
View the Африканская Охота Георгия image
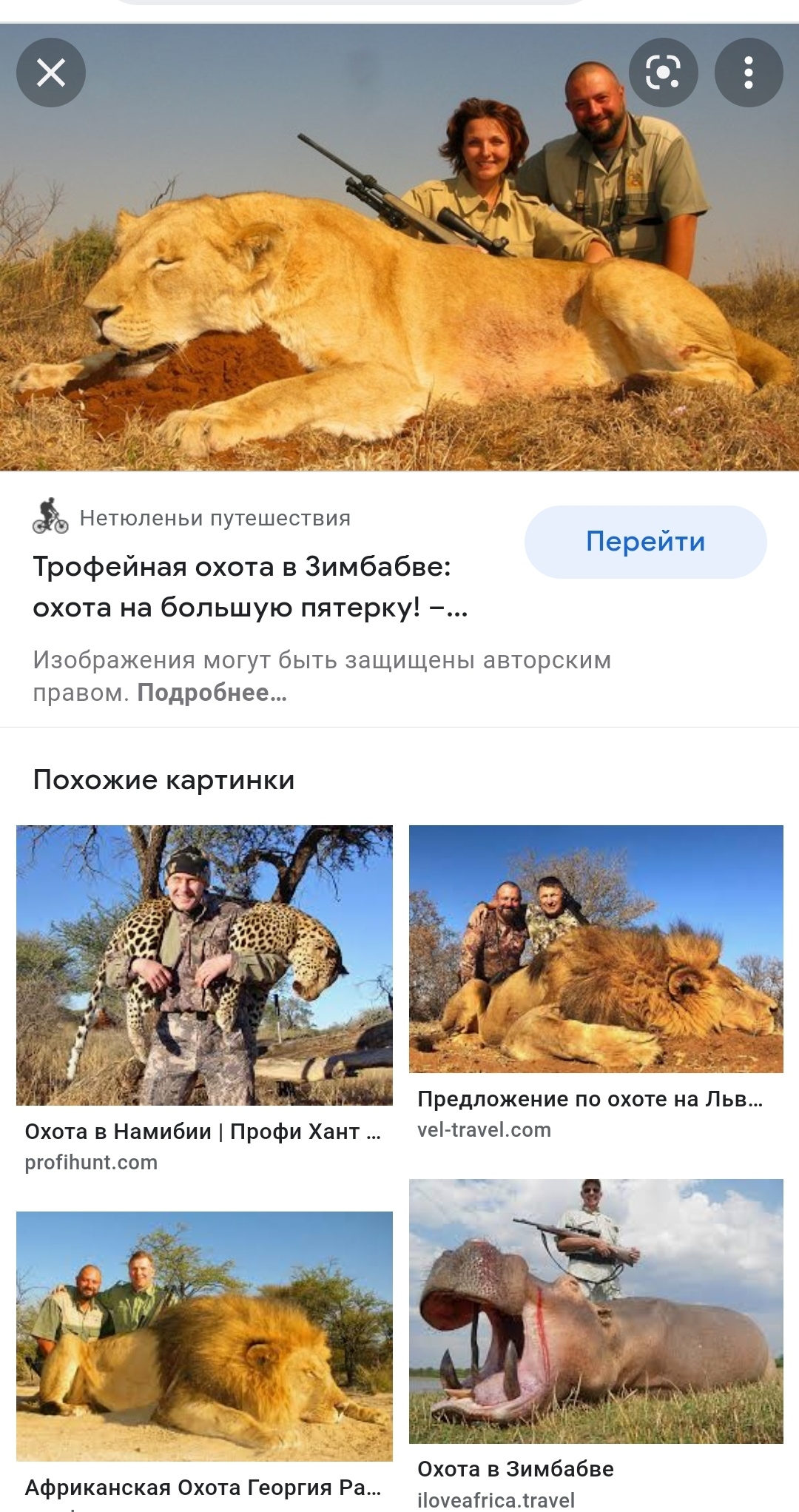[x=204, y=1336]
